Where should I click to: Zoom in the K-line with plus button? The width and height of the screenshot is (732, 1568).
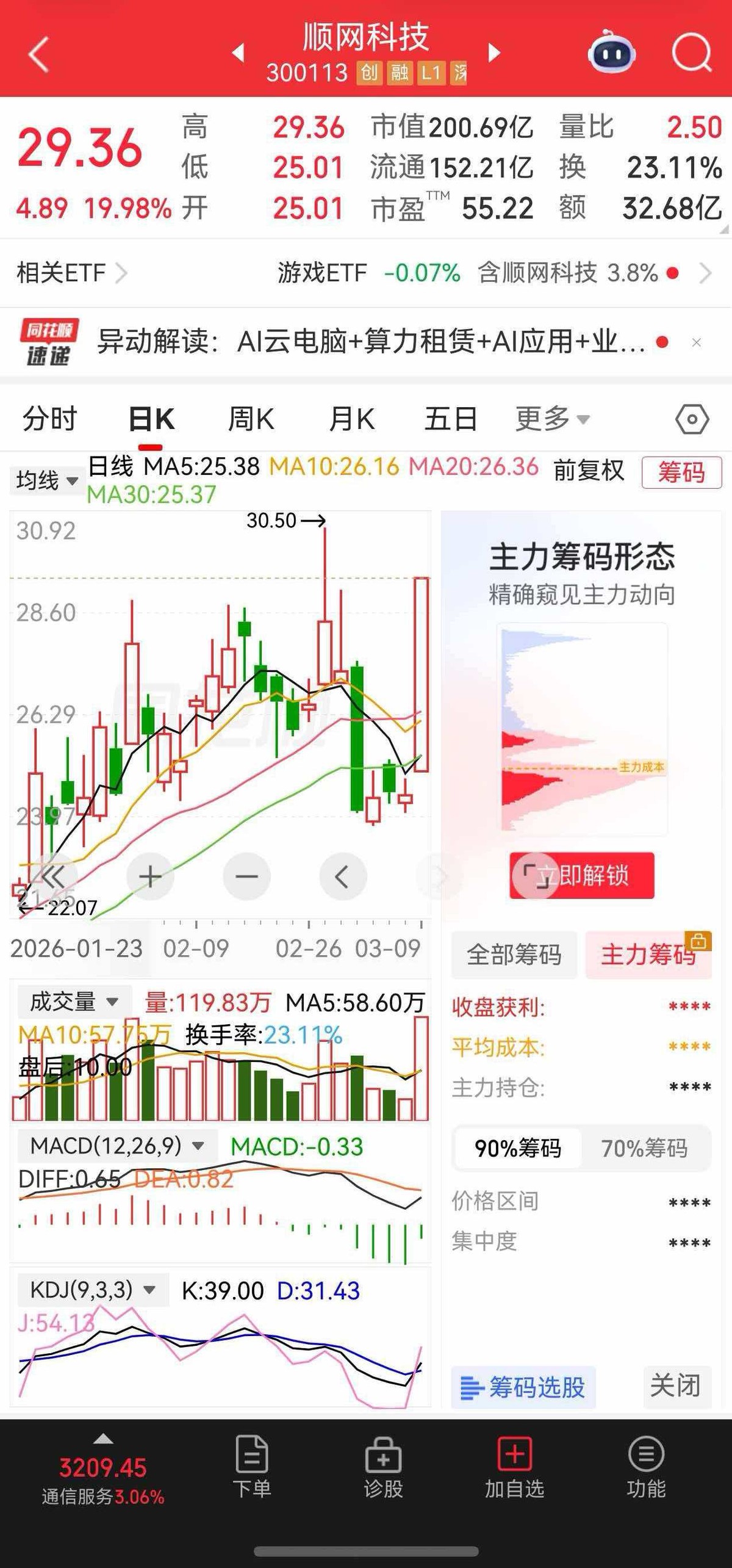click(150, 876)
